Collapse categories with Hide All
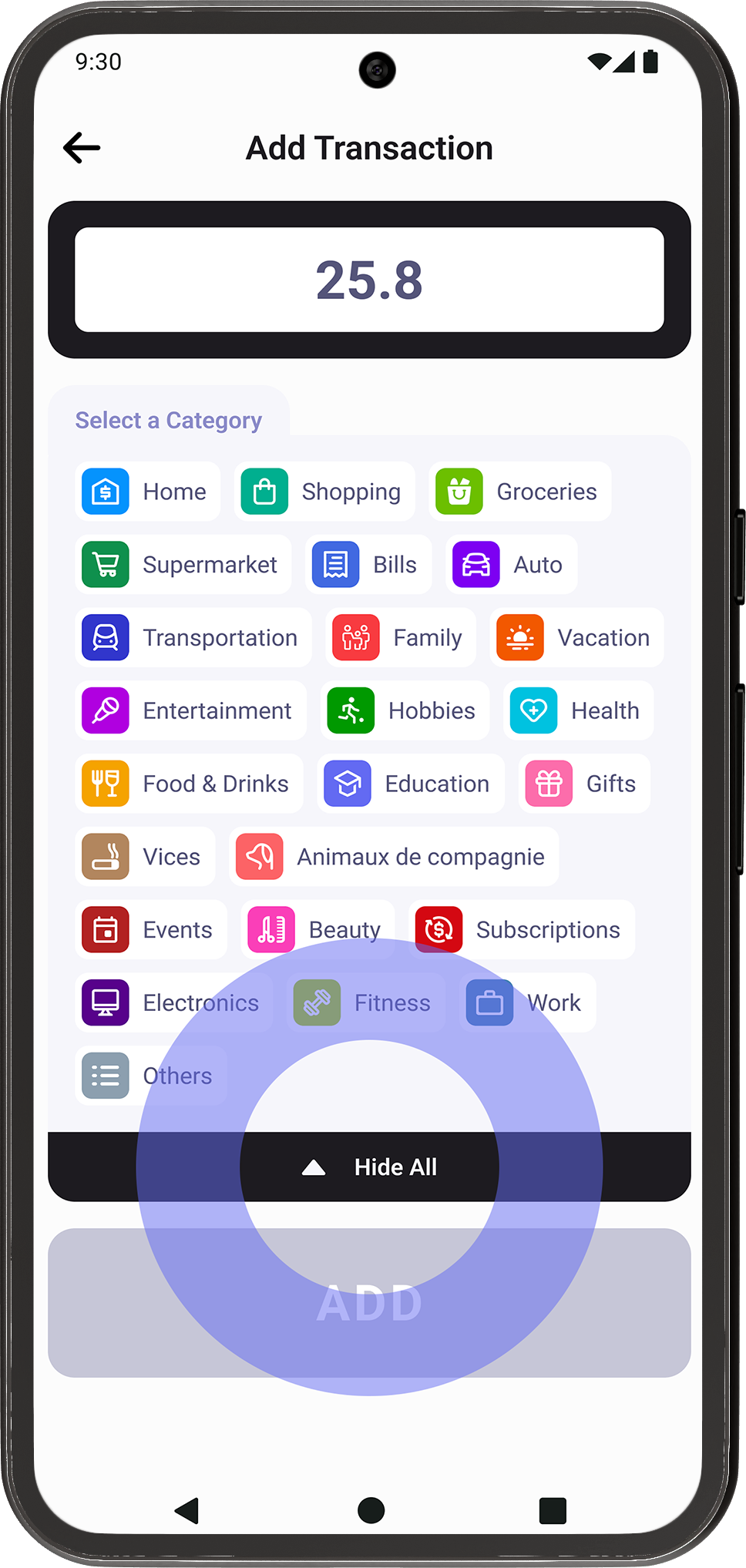746x1568 pixels. pyautogui.click(x=369, y=1167)
